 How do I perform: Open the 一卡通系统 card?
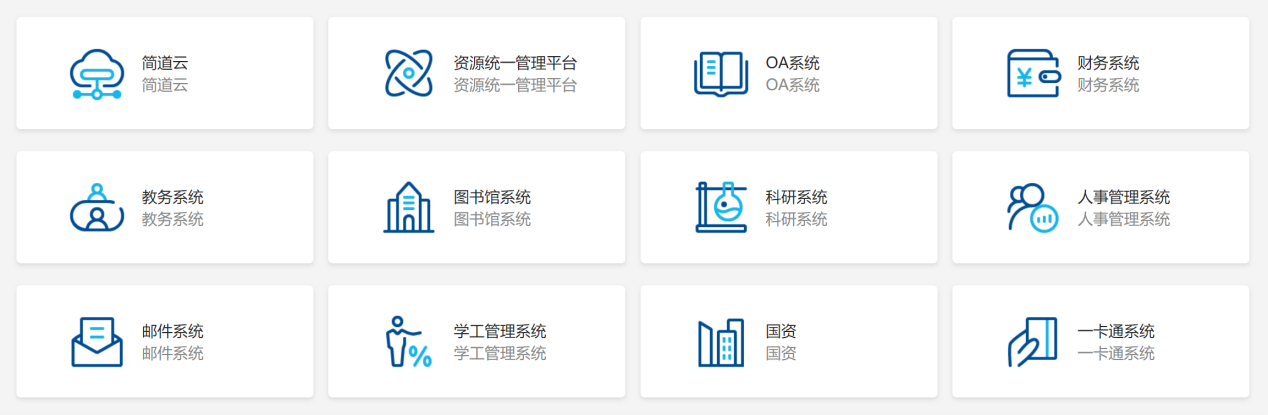point(1100,341)
